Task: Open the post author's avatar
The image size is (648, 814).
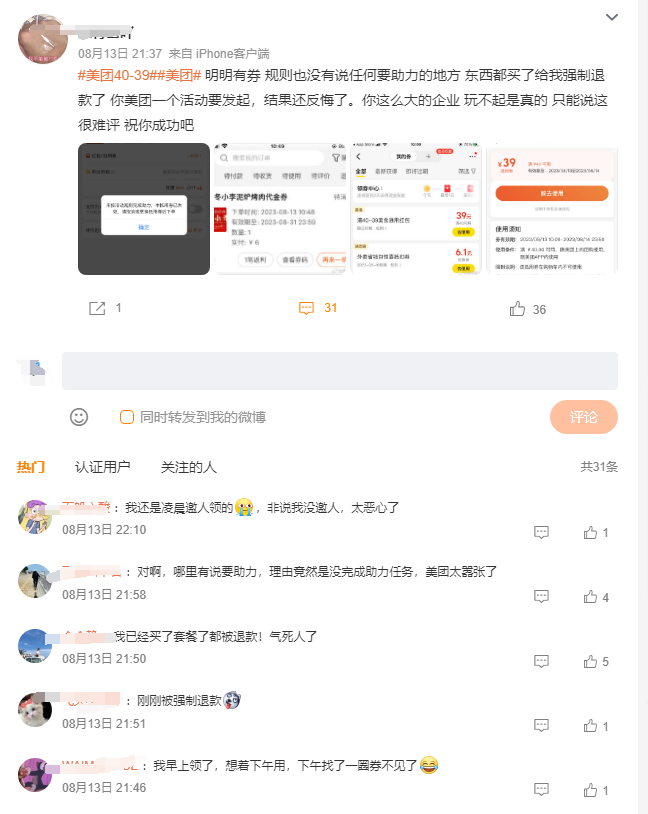Action: (x=44, y=39)
